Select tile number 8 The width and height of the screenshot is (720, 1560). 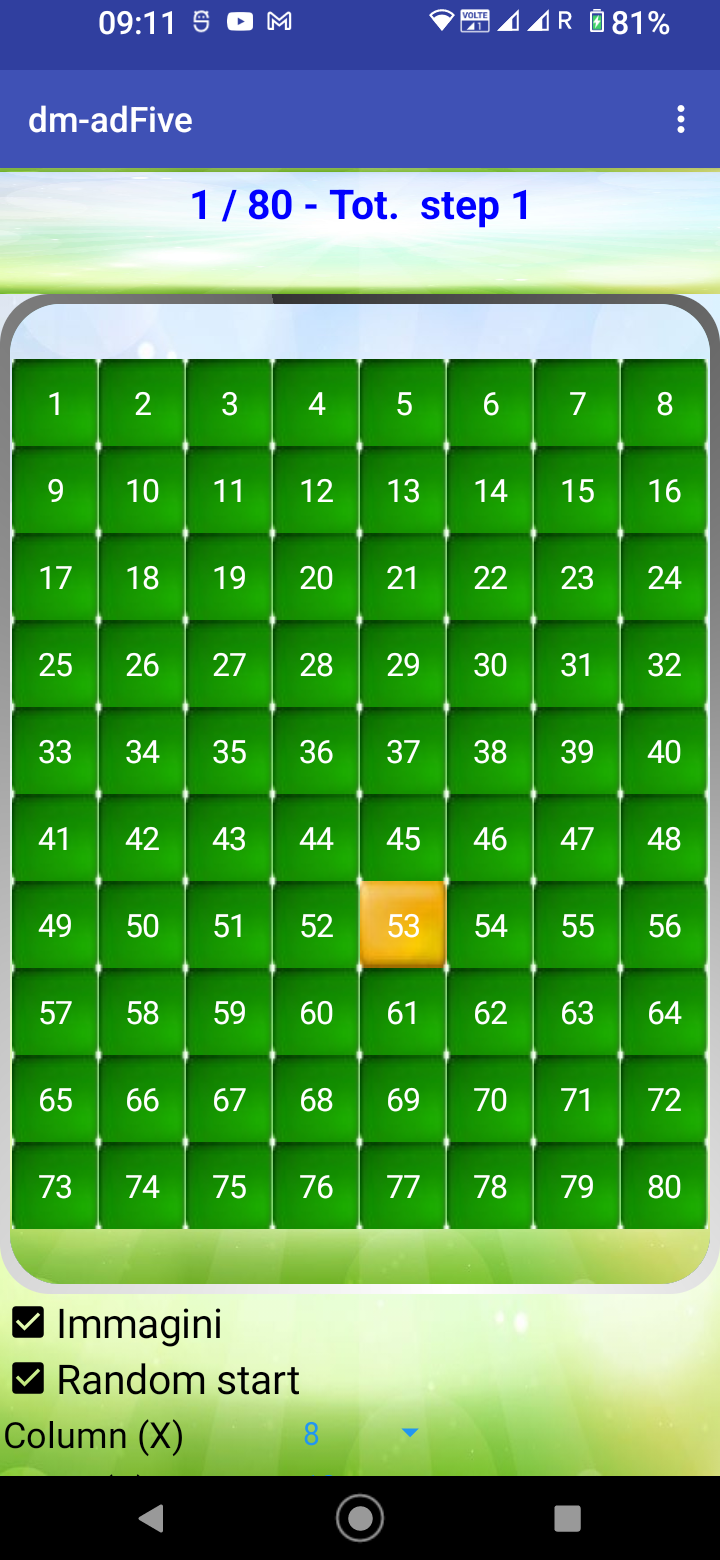664,404
